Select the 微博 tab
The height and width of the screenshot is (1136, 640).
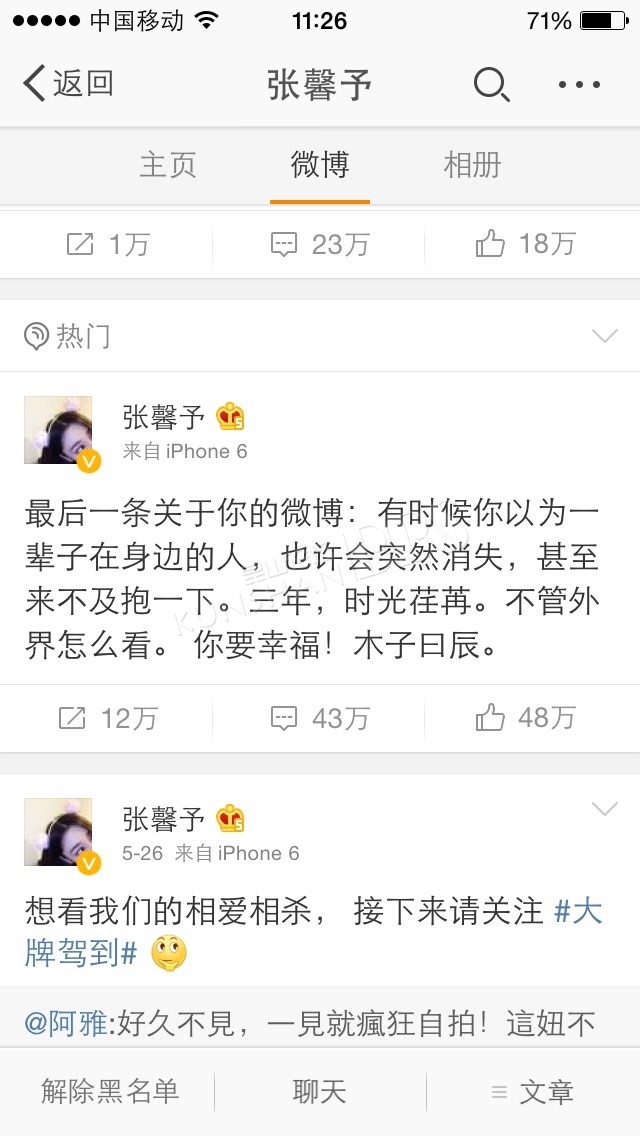[x=320, y=165]
